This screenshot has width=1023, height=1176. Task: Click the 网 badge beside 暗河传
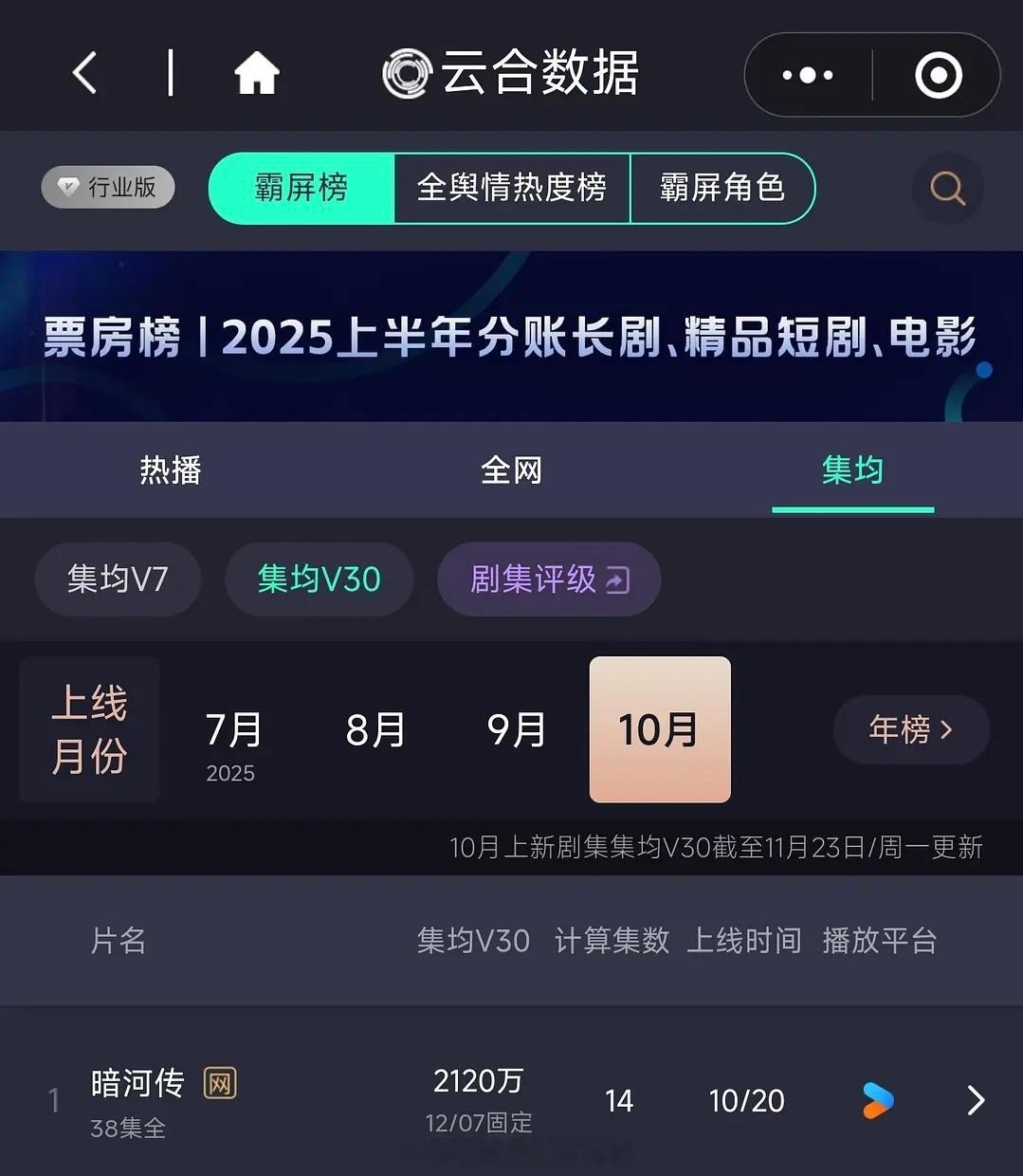click(221, 1082)
